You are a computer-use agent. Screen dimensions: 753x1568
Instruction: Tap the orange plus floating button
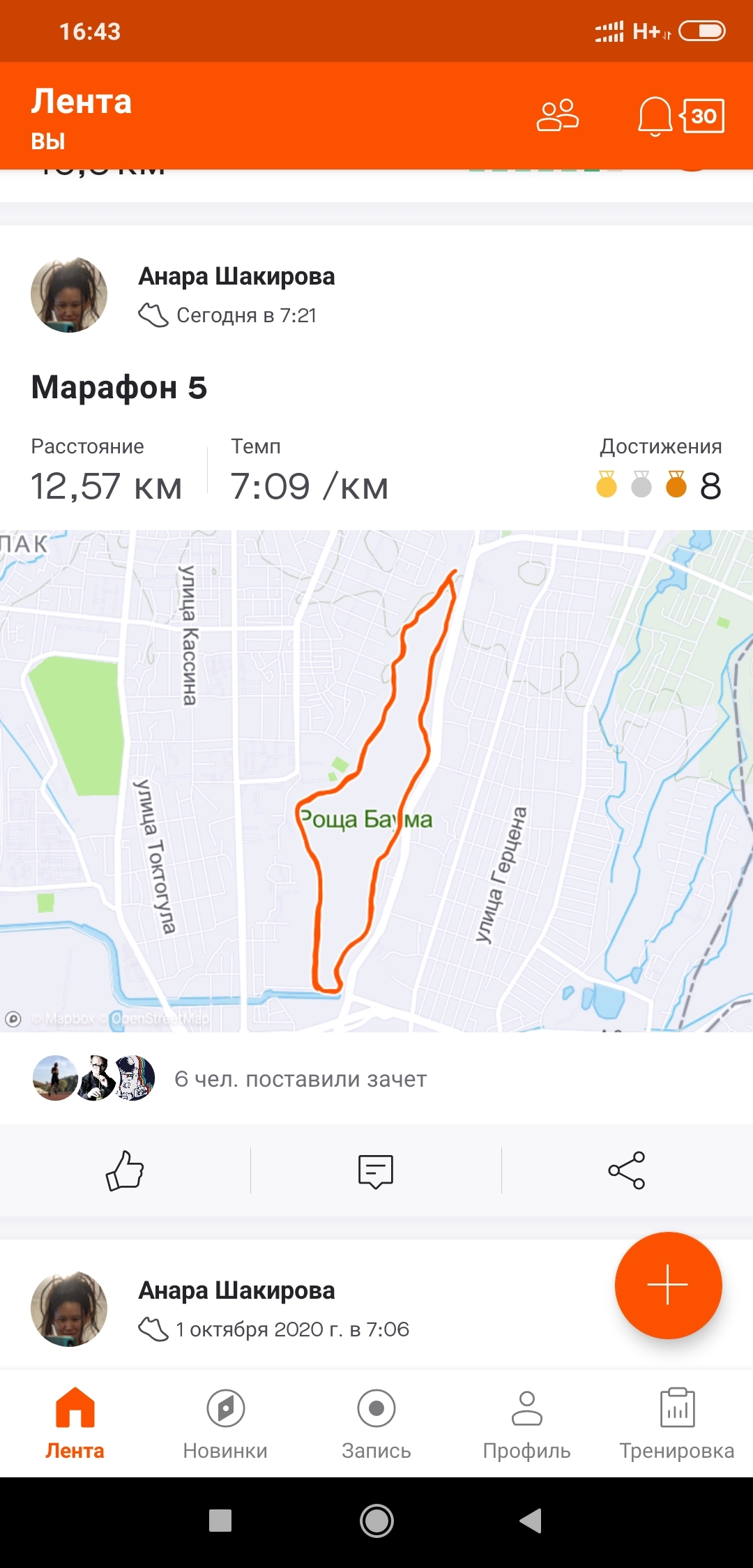[668, 1285]
